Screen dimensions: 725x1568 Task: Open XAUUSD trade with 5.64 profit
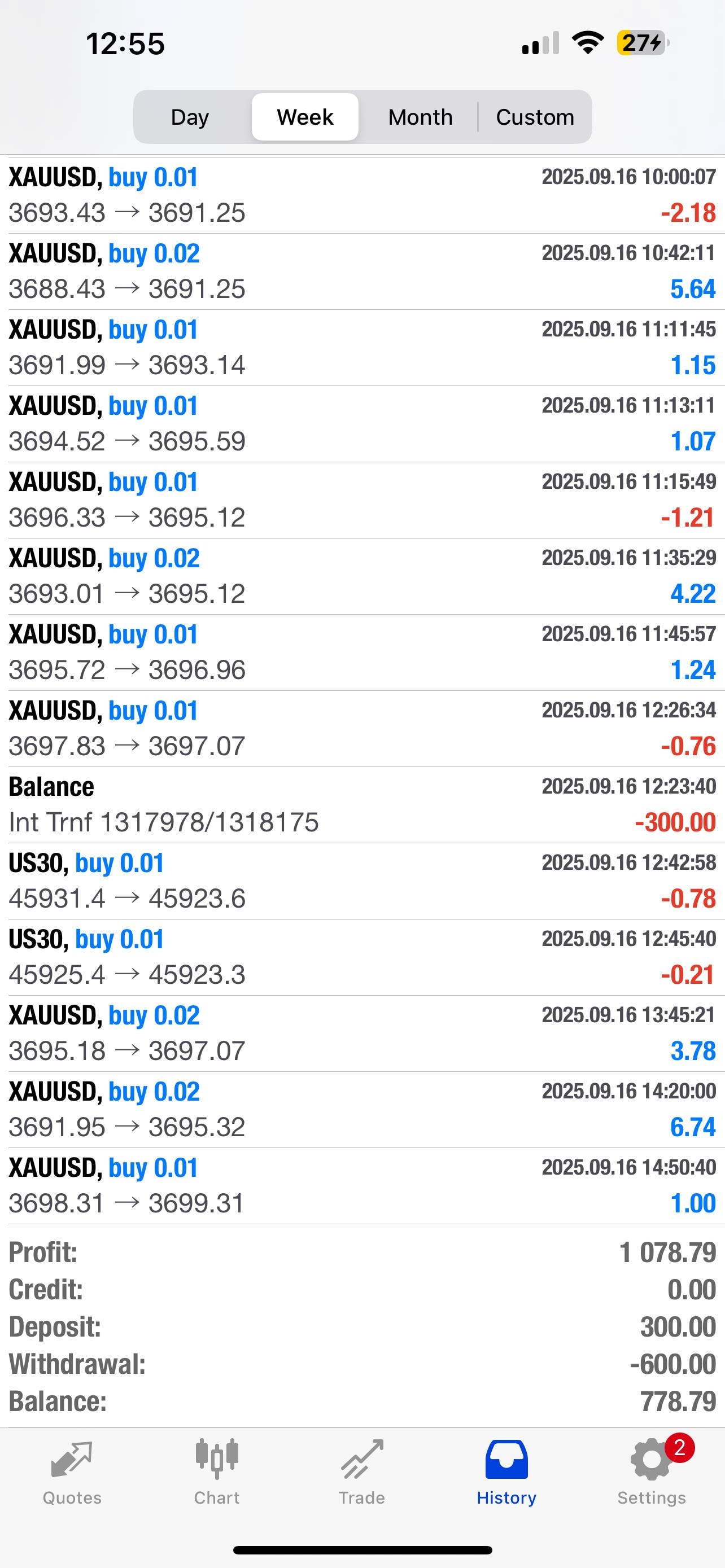(x=362, y=271)
